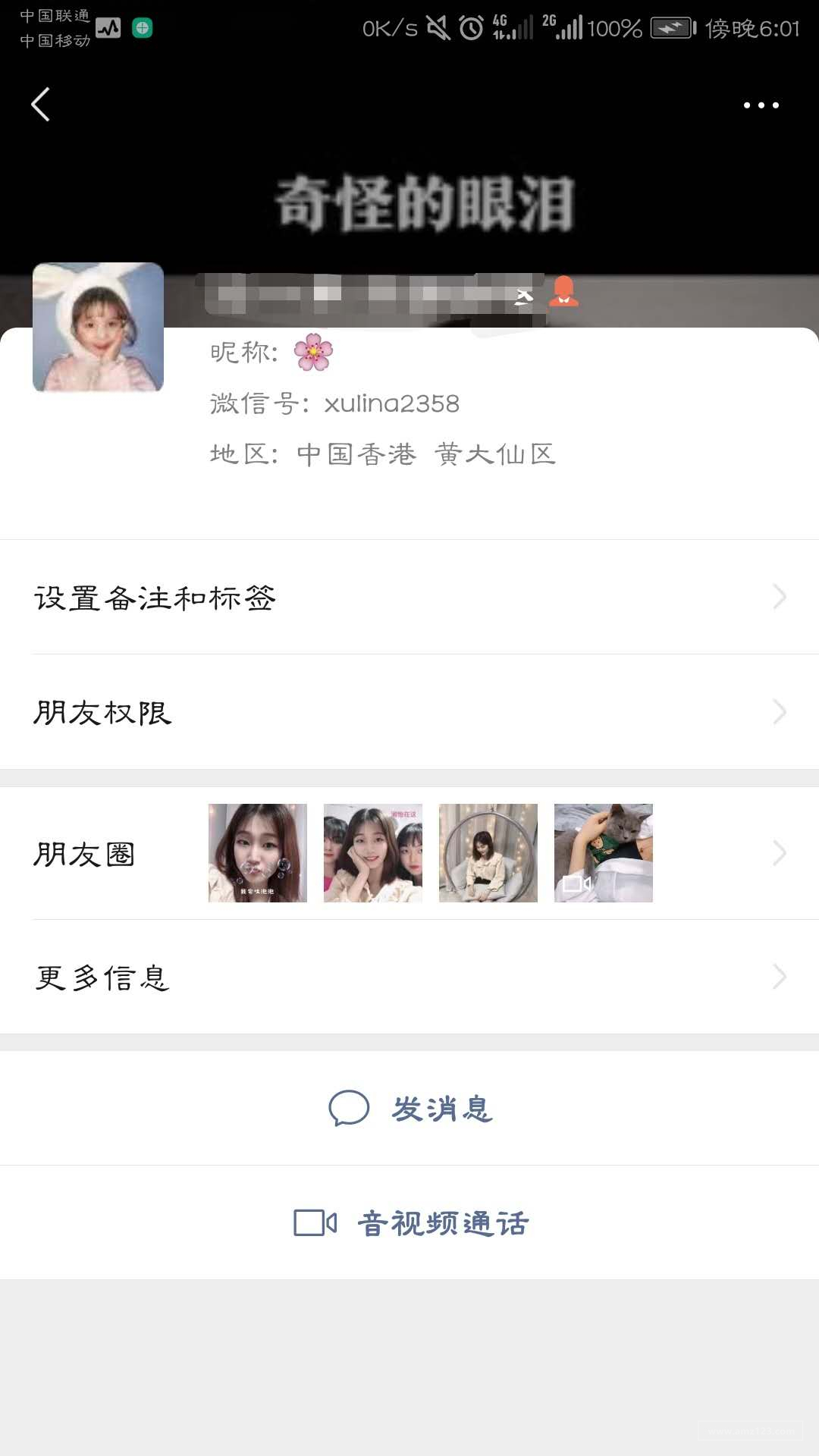Image resolution: width=819 pixels, height=1456 pixels.
Task: Go back using the top-left arrow
Action: [41, 105]
